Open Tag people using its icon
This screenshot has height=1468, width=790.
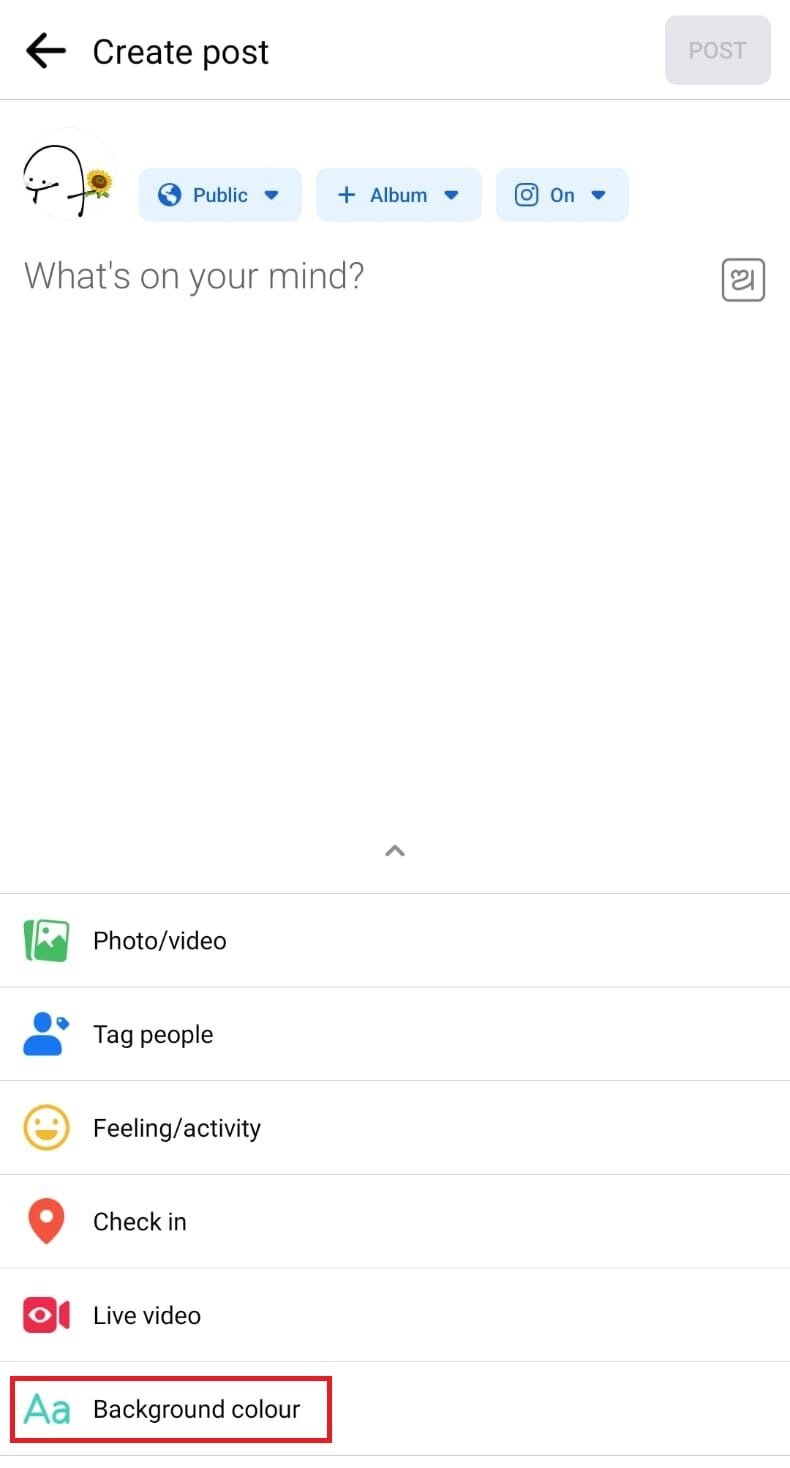point(45,1034)
